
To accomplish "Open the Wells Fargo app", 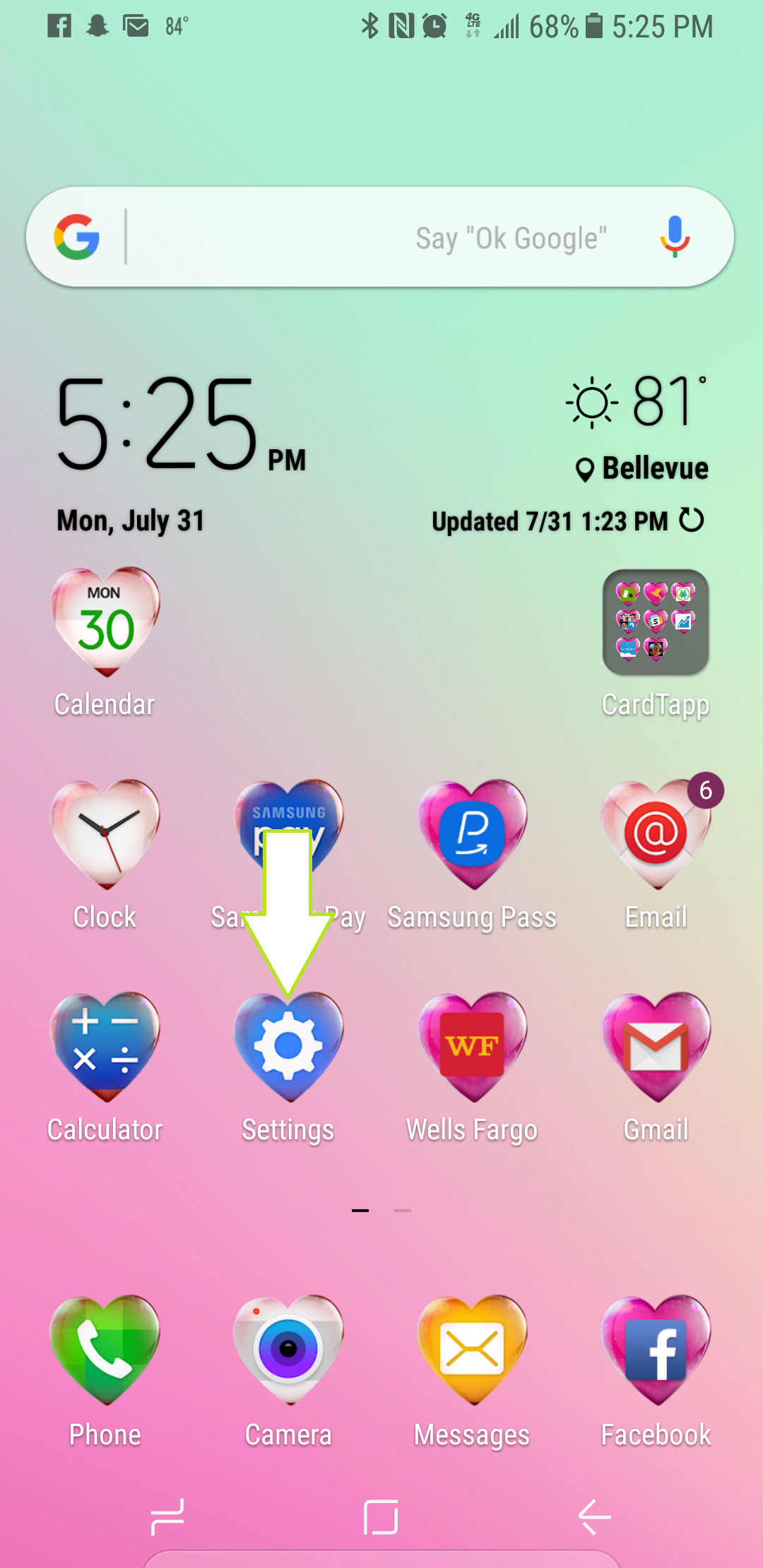I will point(471,1049).
